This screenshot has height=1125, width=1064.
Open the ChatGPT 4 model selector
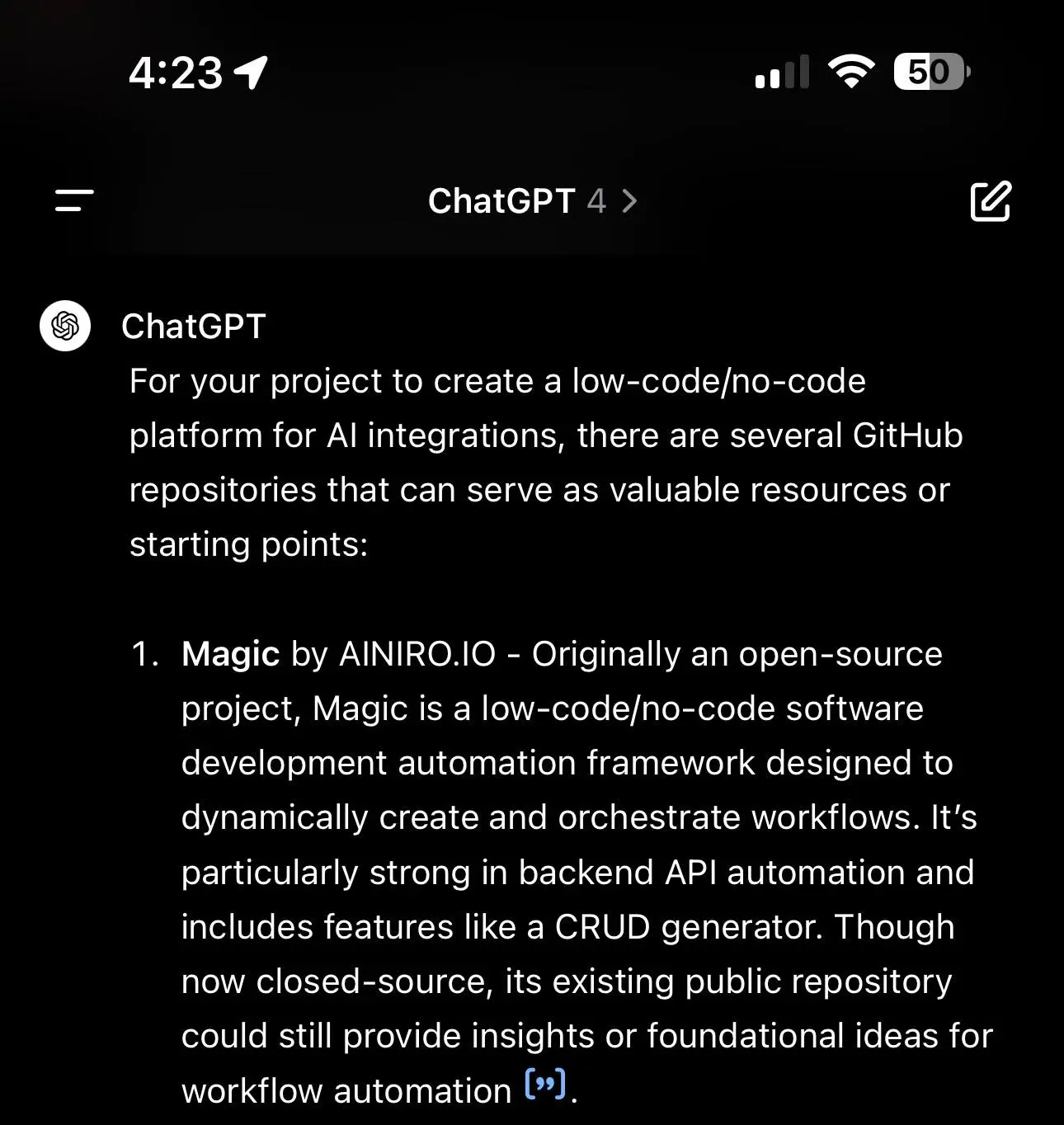pyautogui.click(x=532, y=200)
